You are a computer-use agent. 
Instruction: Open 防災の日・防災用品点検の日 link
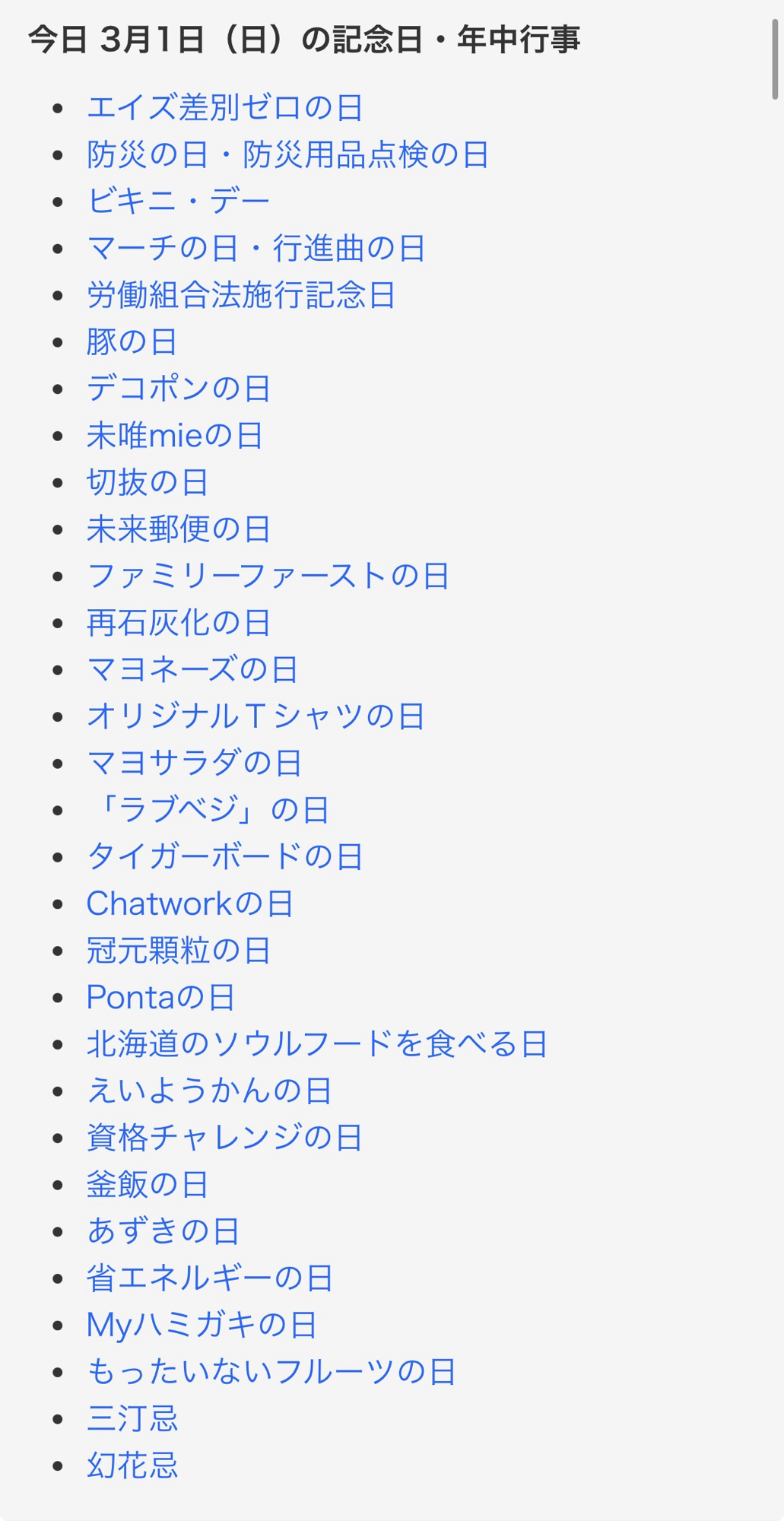[287, 154]
